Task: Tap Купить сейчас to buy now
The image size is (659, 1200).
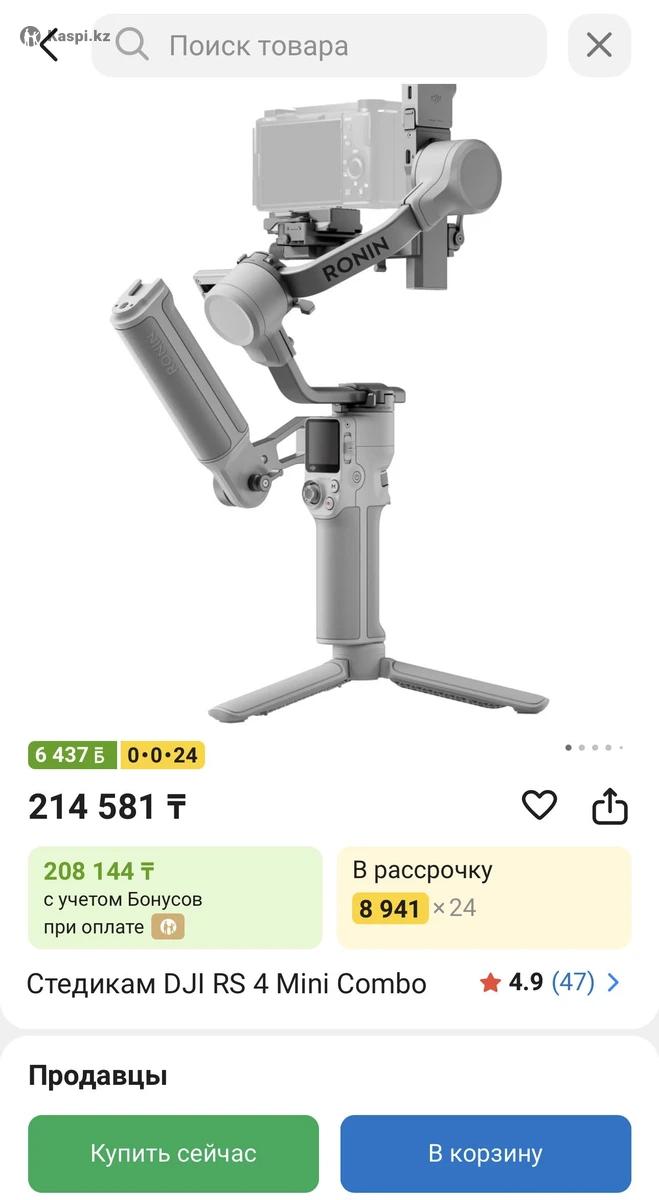Action: tap(173, 1153)
